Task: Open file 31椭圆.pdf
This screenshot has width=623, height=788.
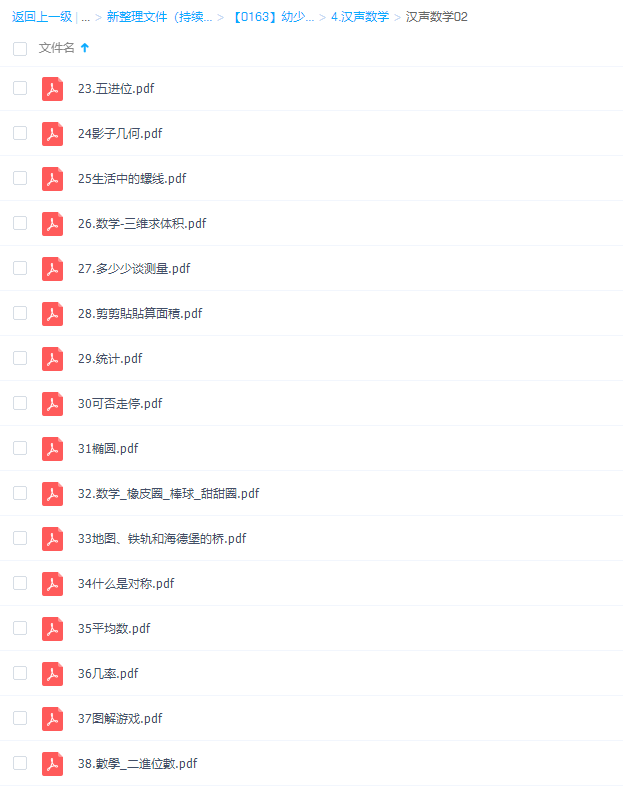Action: click(107, 449)
